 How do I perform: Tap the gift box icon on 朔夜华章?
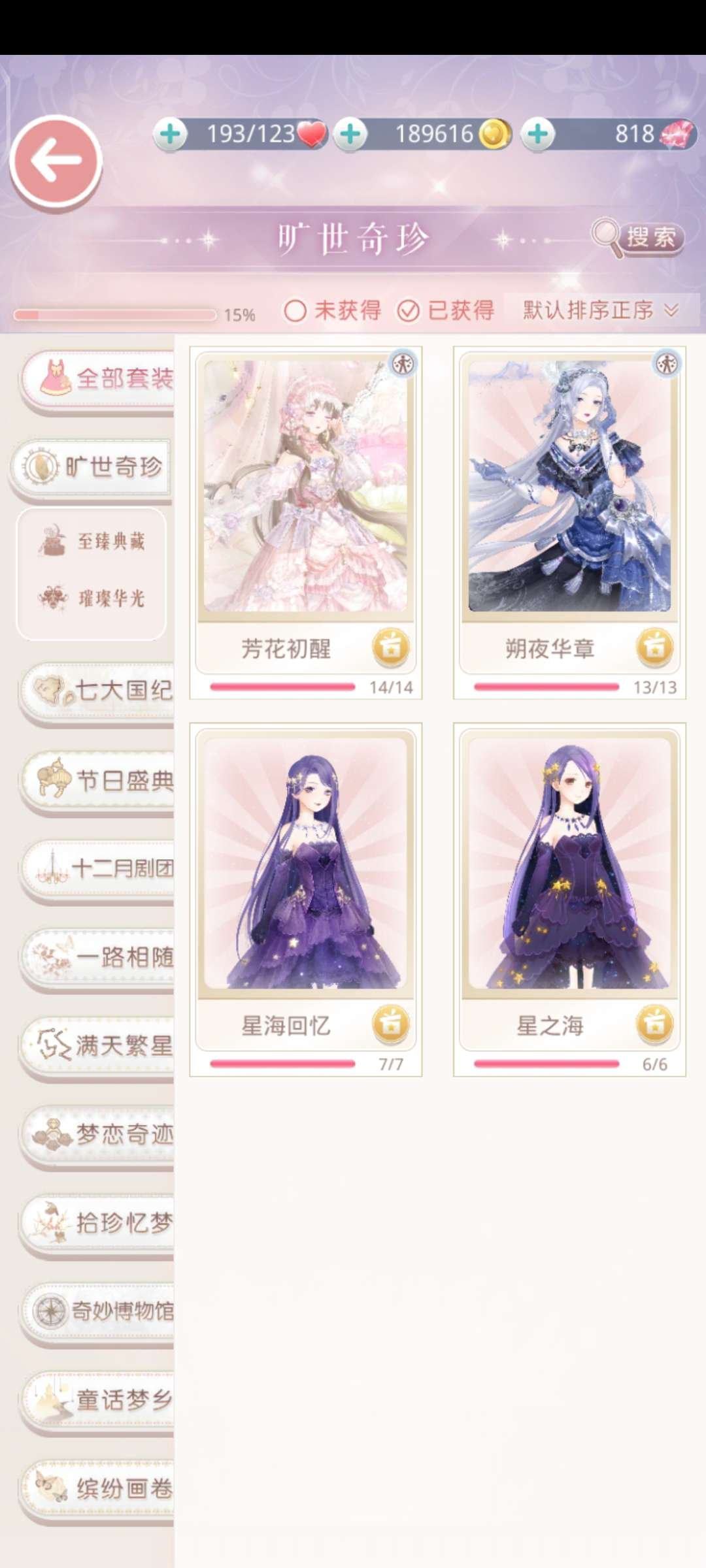tap(655, 647)
